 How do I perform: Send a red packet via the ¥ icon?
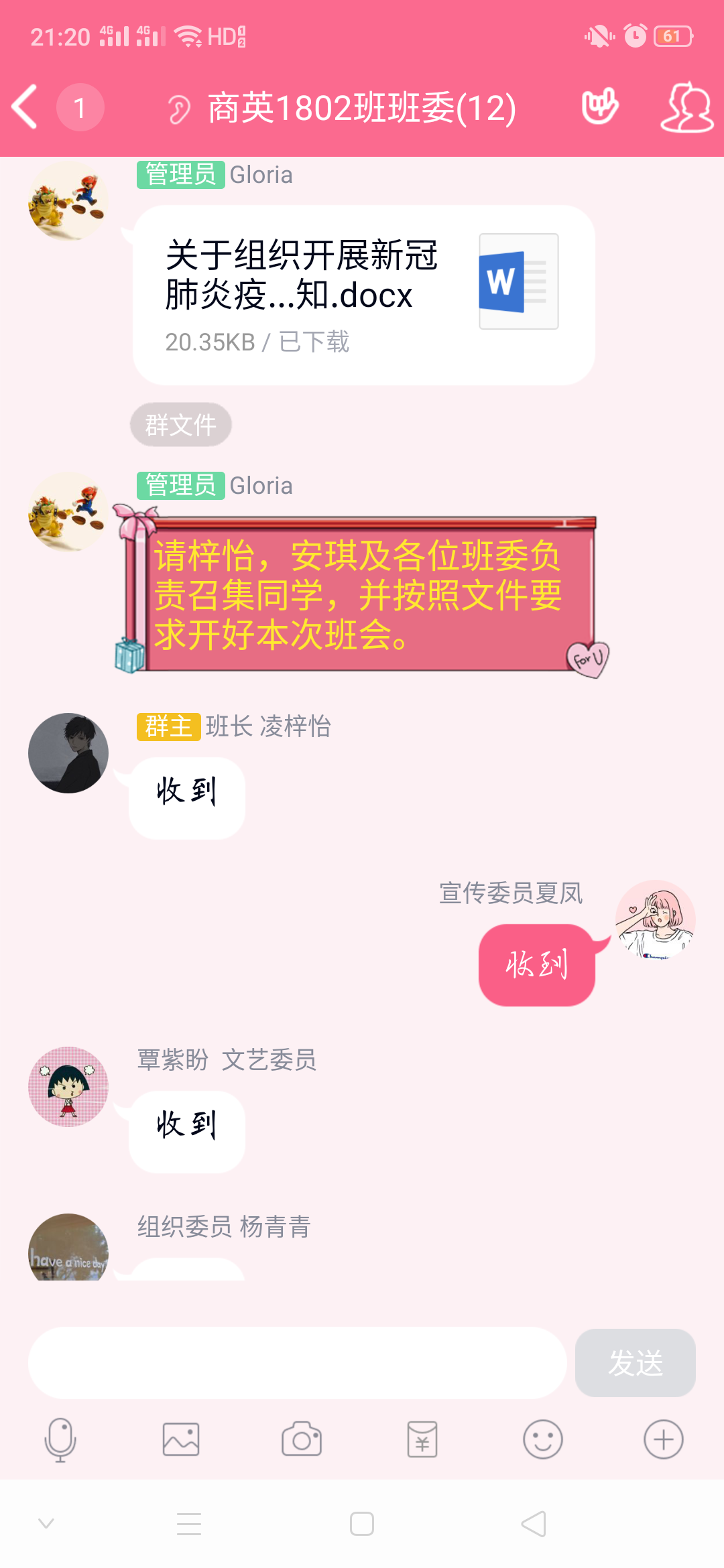click(422, 1439)
